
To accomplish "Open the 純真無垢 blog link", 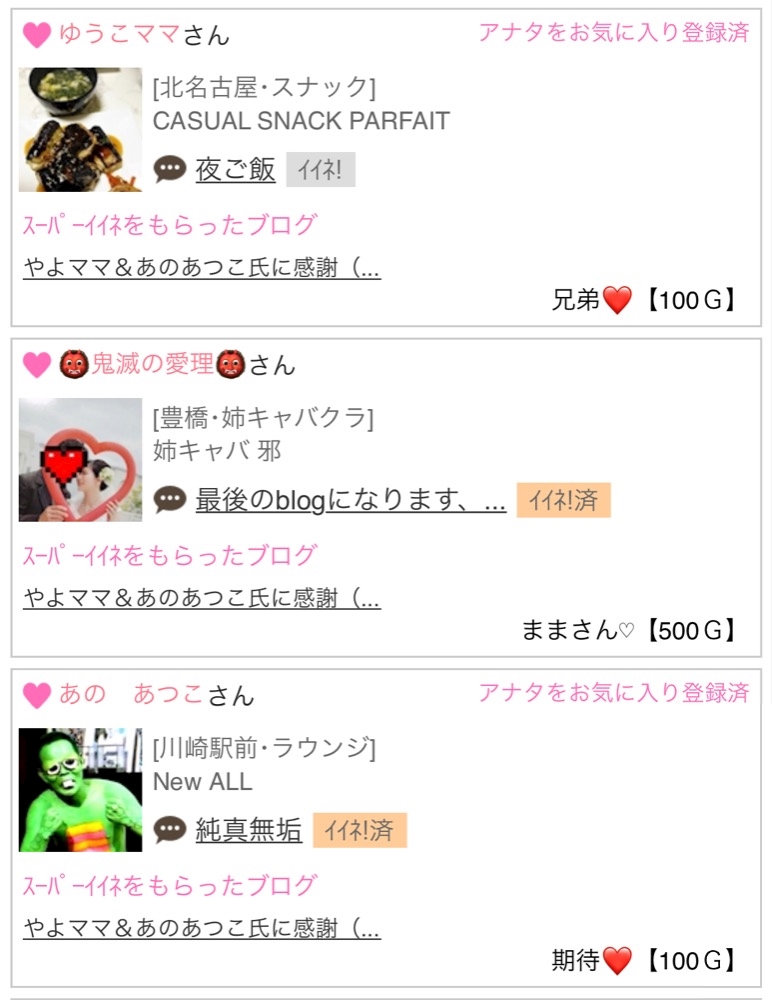I will tap(248, 830).
